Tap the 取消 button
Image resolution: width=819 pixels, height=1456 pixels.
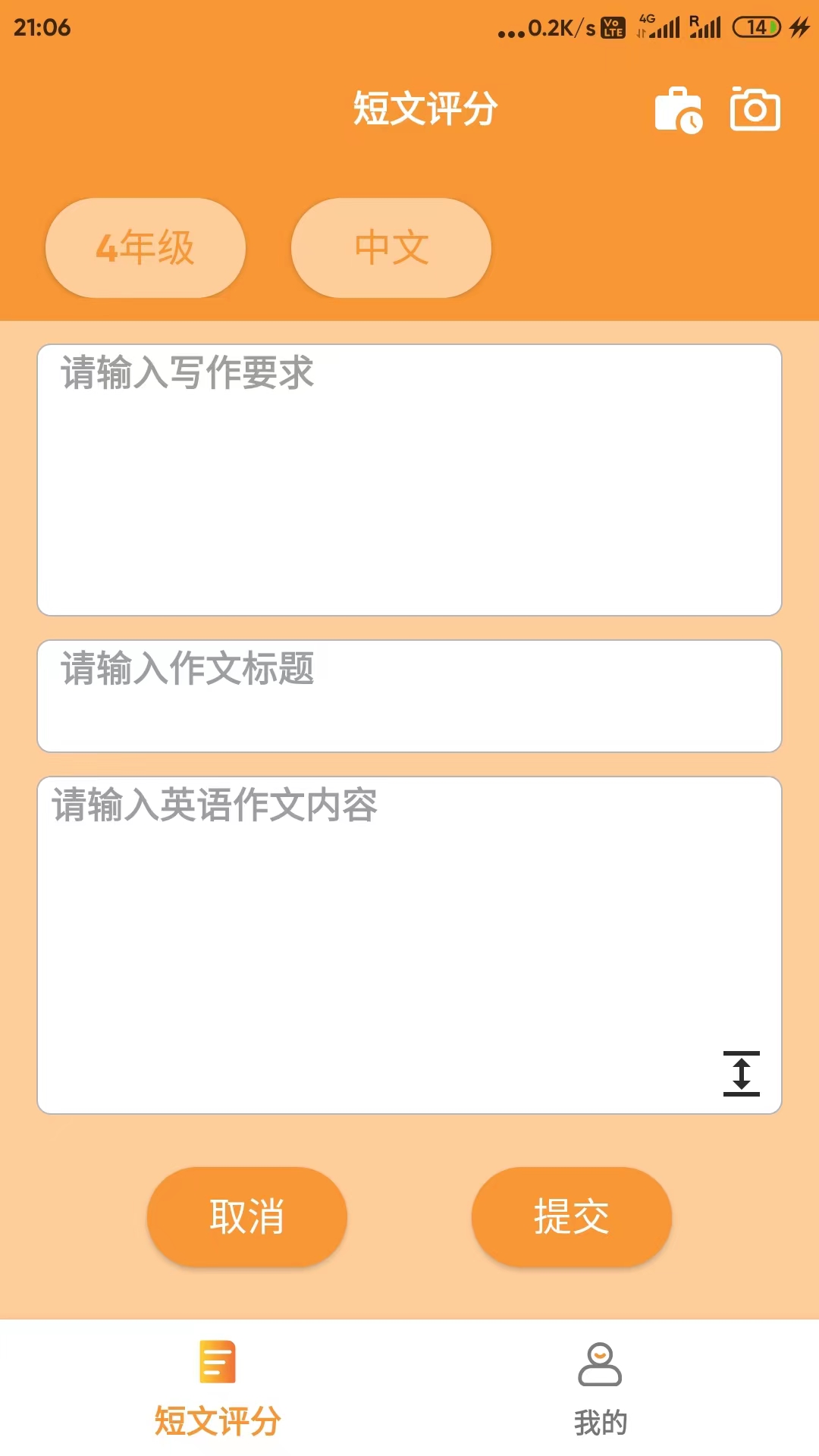[x=247, y=1216]
